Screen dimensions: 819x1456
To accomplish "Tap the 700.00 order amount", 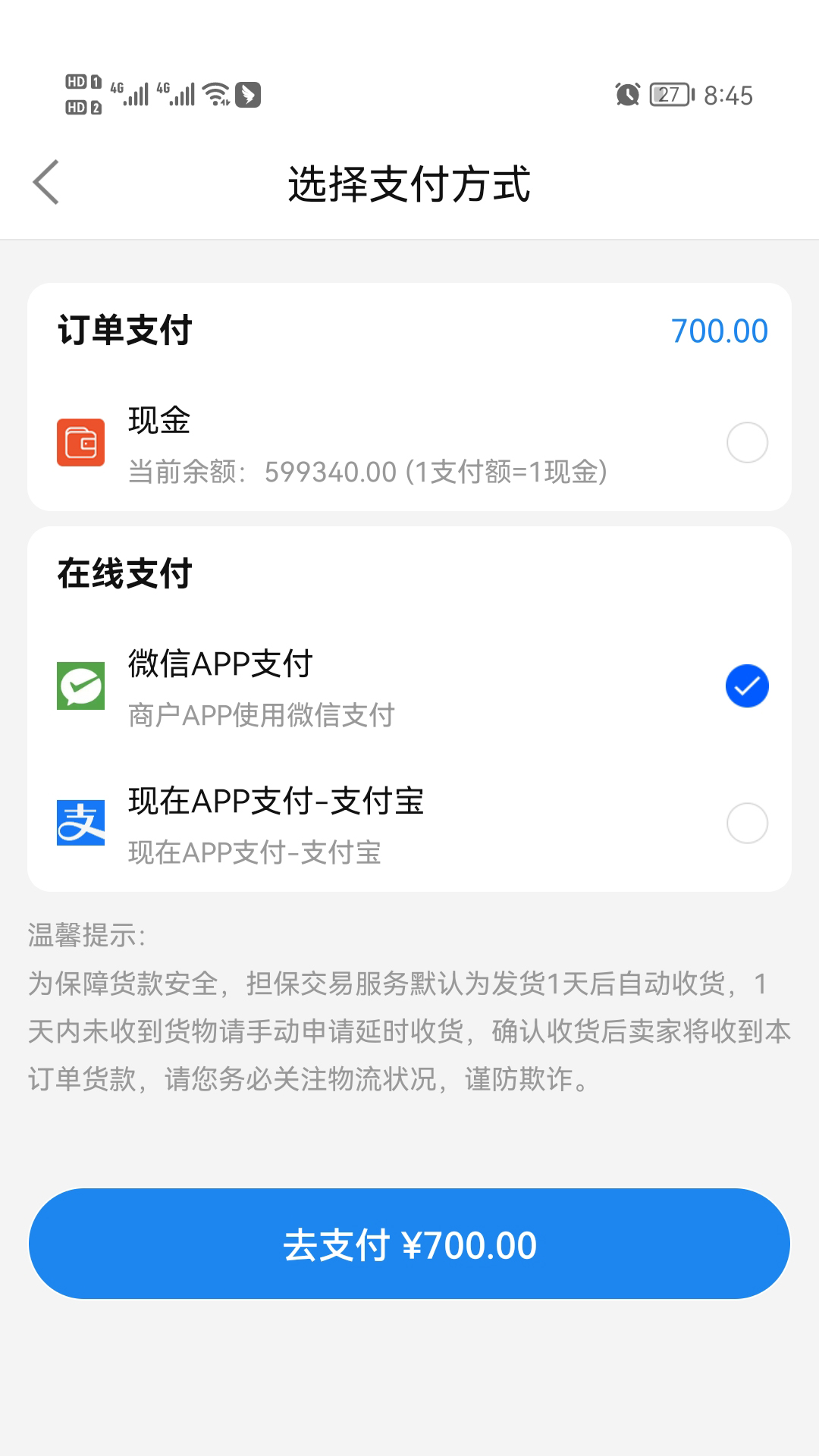I will click(x=720, y=331).
